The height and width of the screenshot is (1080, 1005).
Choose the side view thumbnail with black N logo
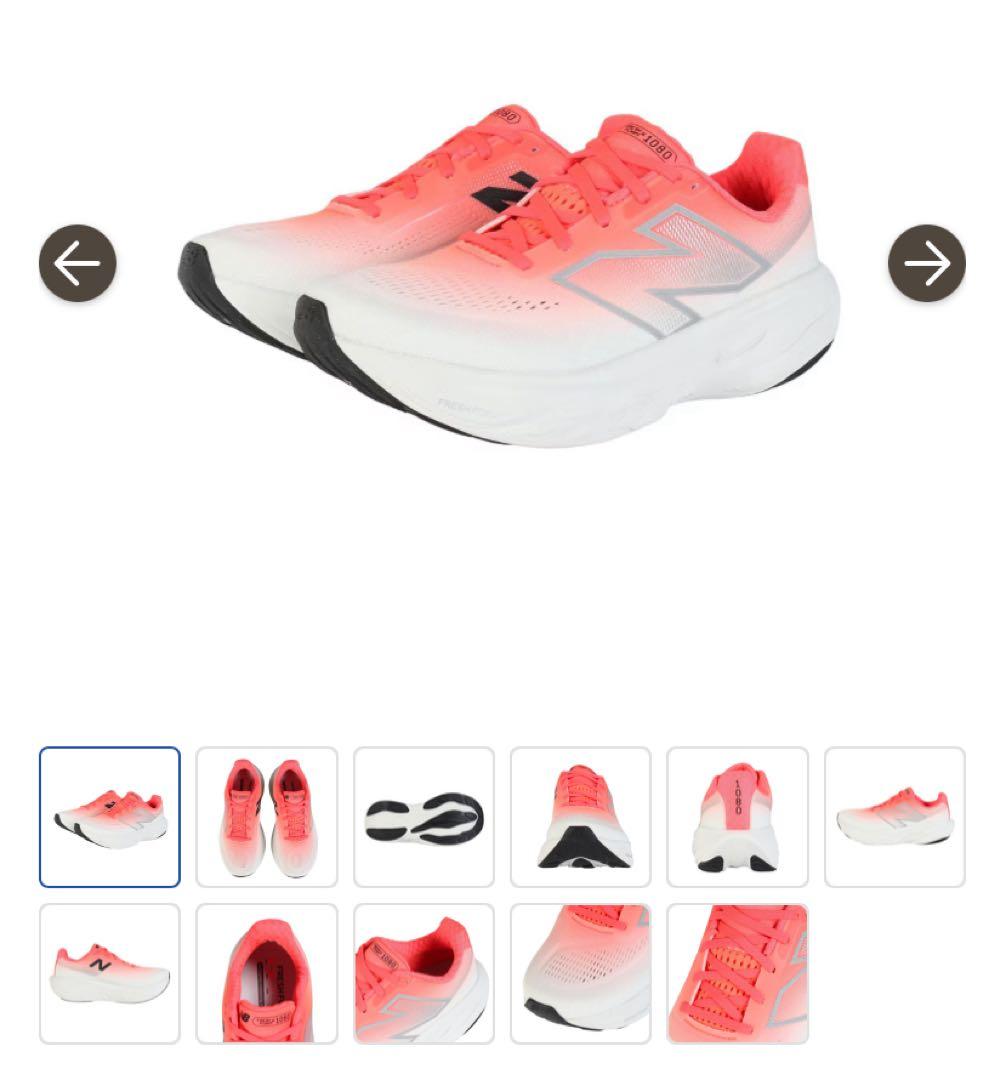[x=110, y=973]
